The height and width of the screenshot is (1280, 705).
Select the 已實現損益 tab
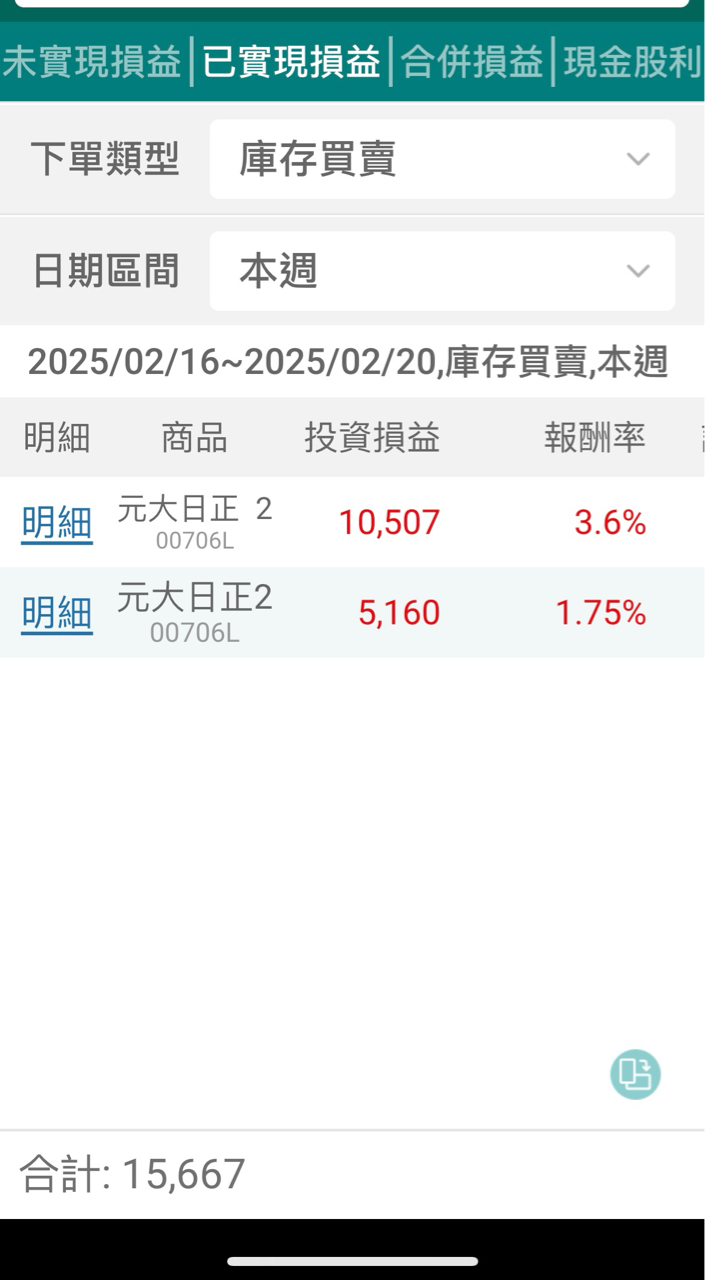pyautogui.click(x=291, y=62)
